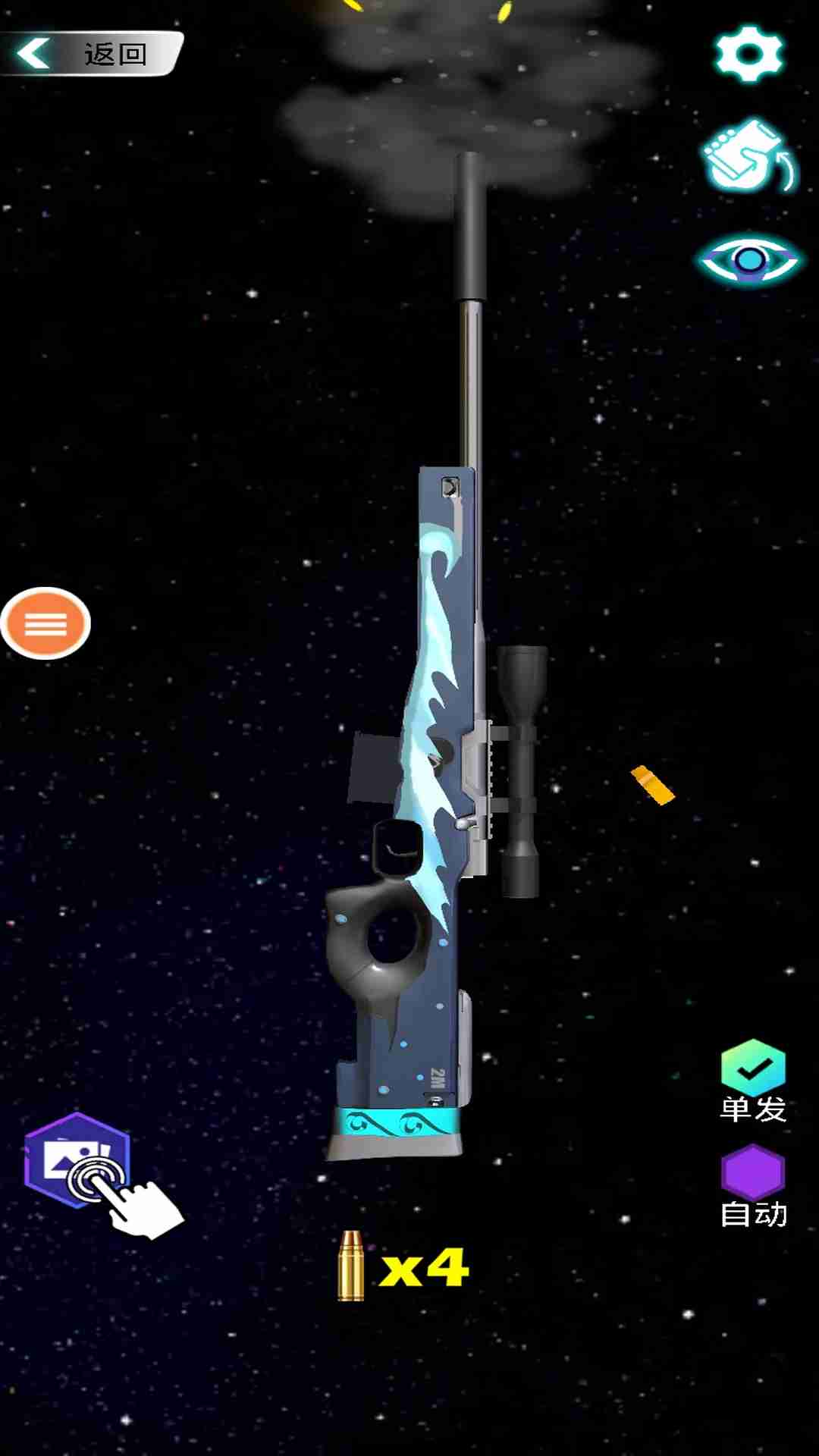Open the orange menu button
This screenshot has height=1456, width=819.
coord(46,623)
